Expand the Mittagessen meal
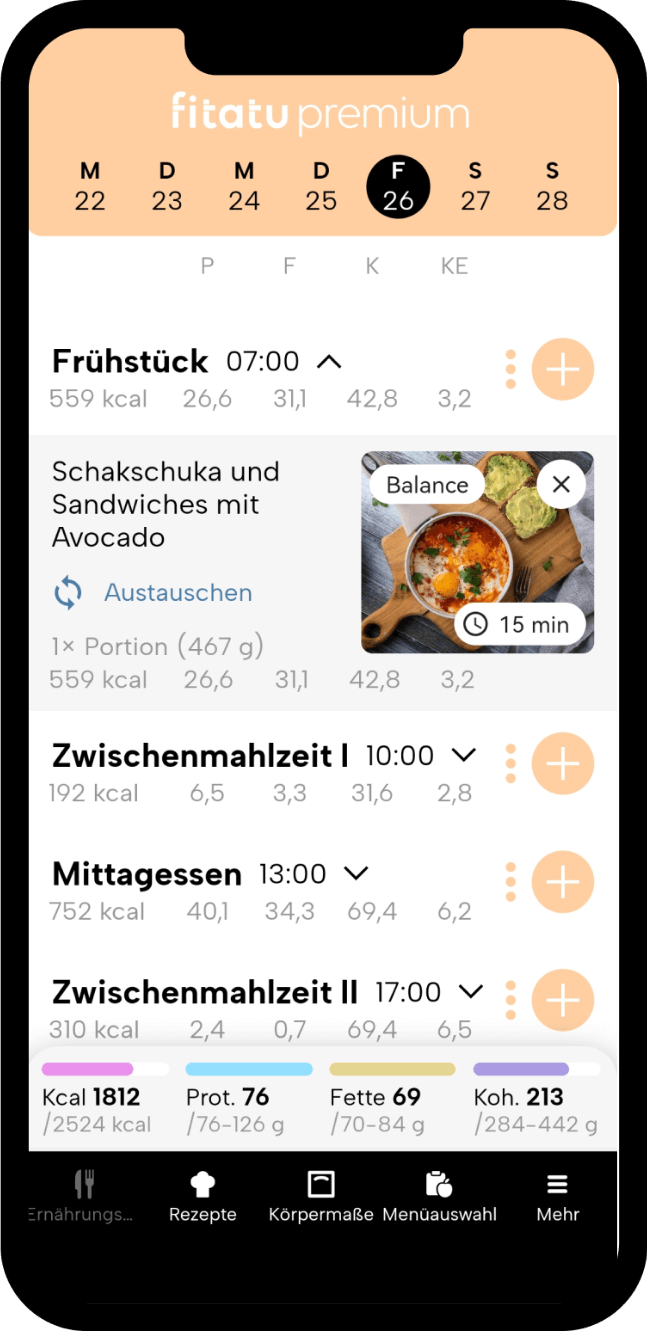The height and width of the screenshot is (1331, 647). tap(356, 874)
